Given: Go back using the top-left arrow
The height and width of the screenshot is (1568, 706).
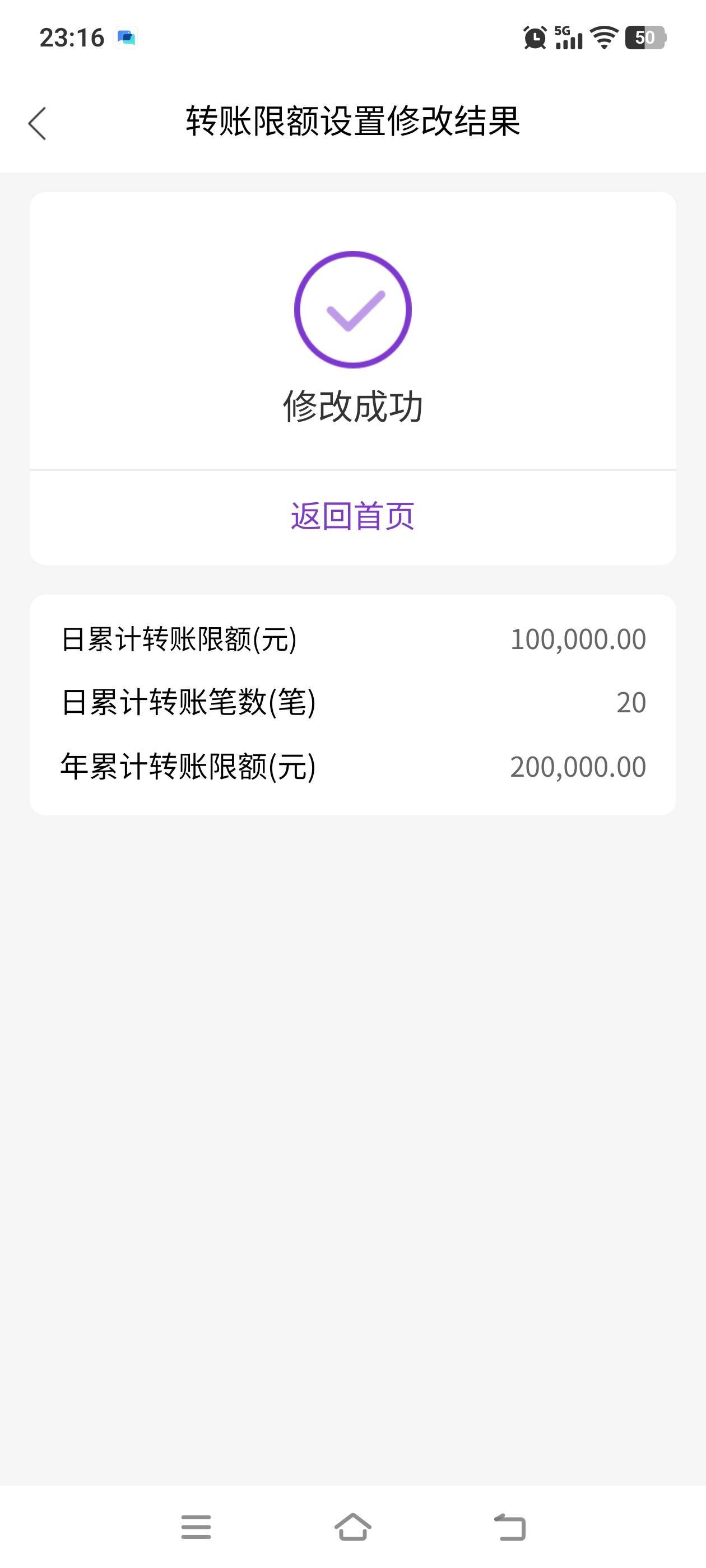Looking at the screenshot, I should pos(37,124).
